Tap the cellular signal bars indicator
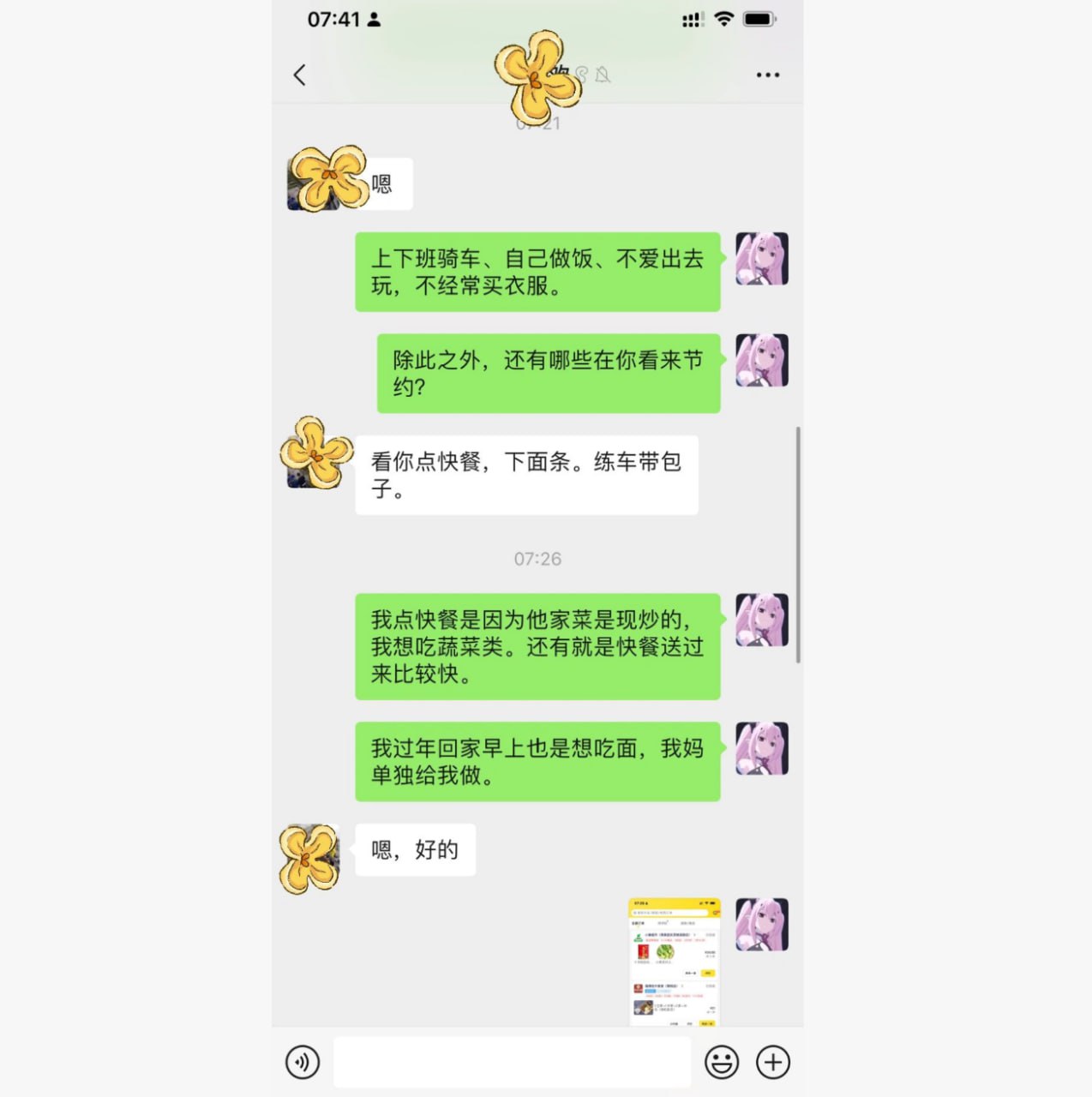Viewport: 1092px width, 1097px height. 693,18
